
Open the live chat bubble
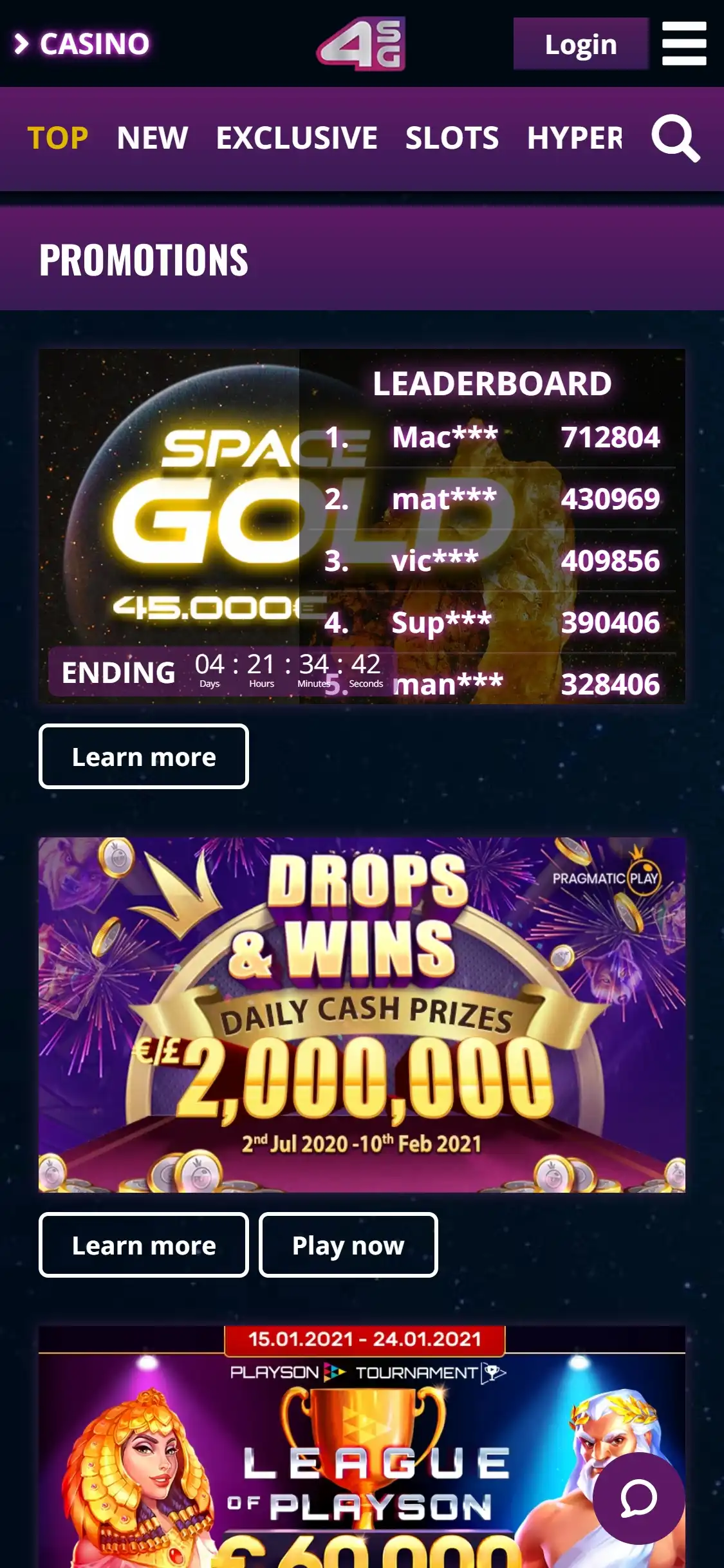point(638,1498)
